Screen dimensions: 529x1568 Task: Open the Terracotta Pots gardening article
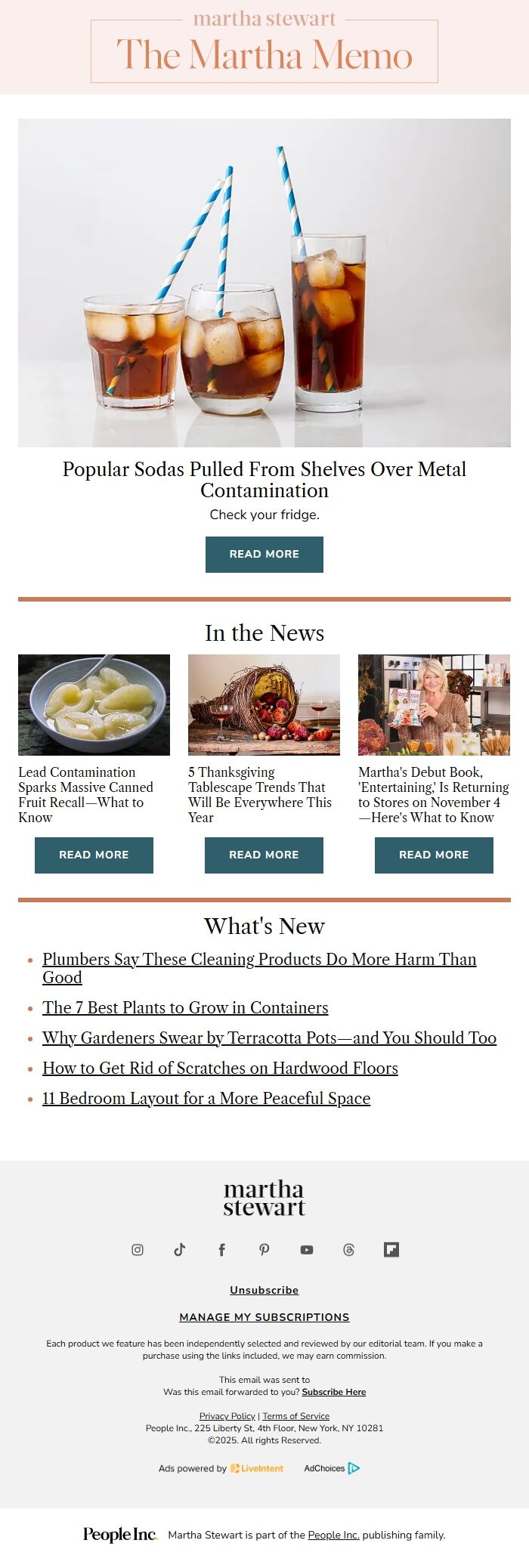[269, 1038]
